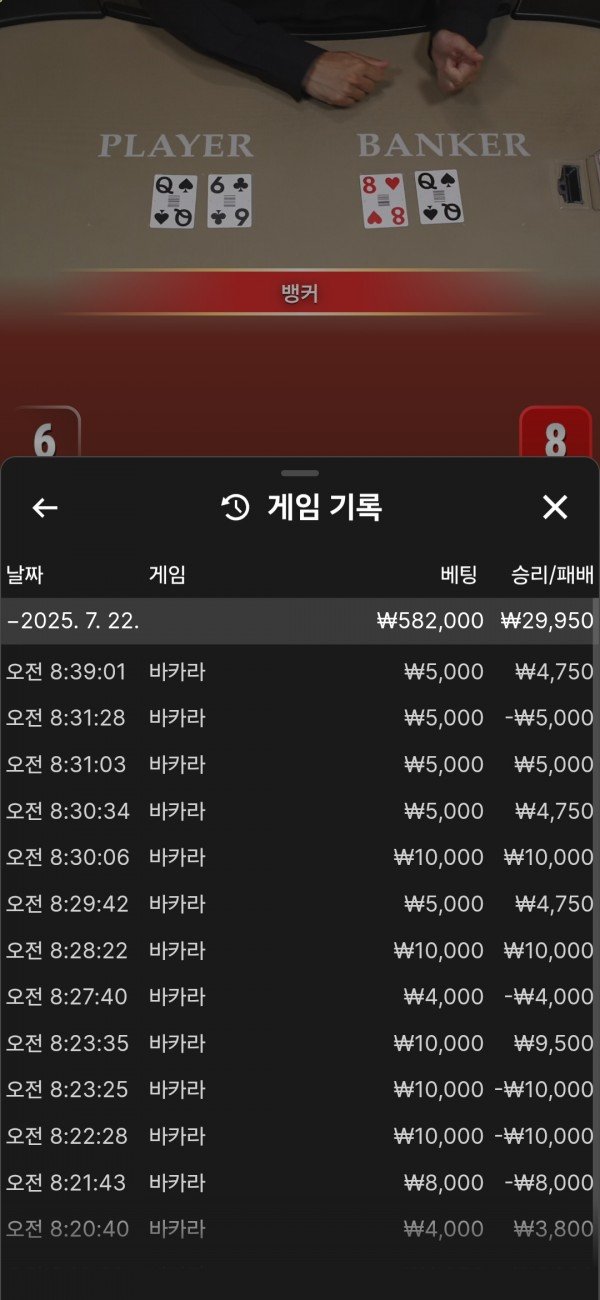The height and width of the screenshot is (1300, 600).
Task: View the 오전 8:20:40 round entry
Action: click(299, 1229)
